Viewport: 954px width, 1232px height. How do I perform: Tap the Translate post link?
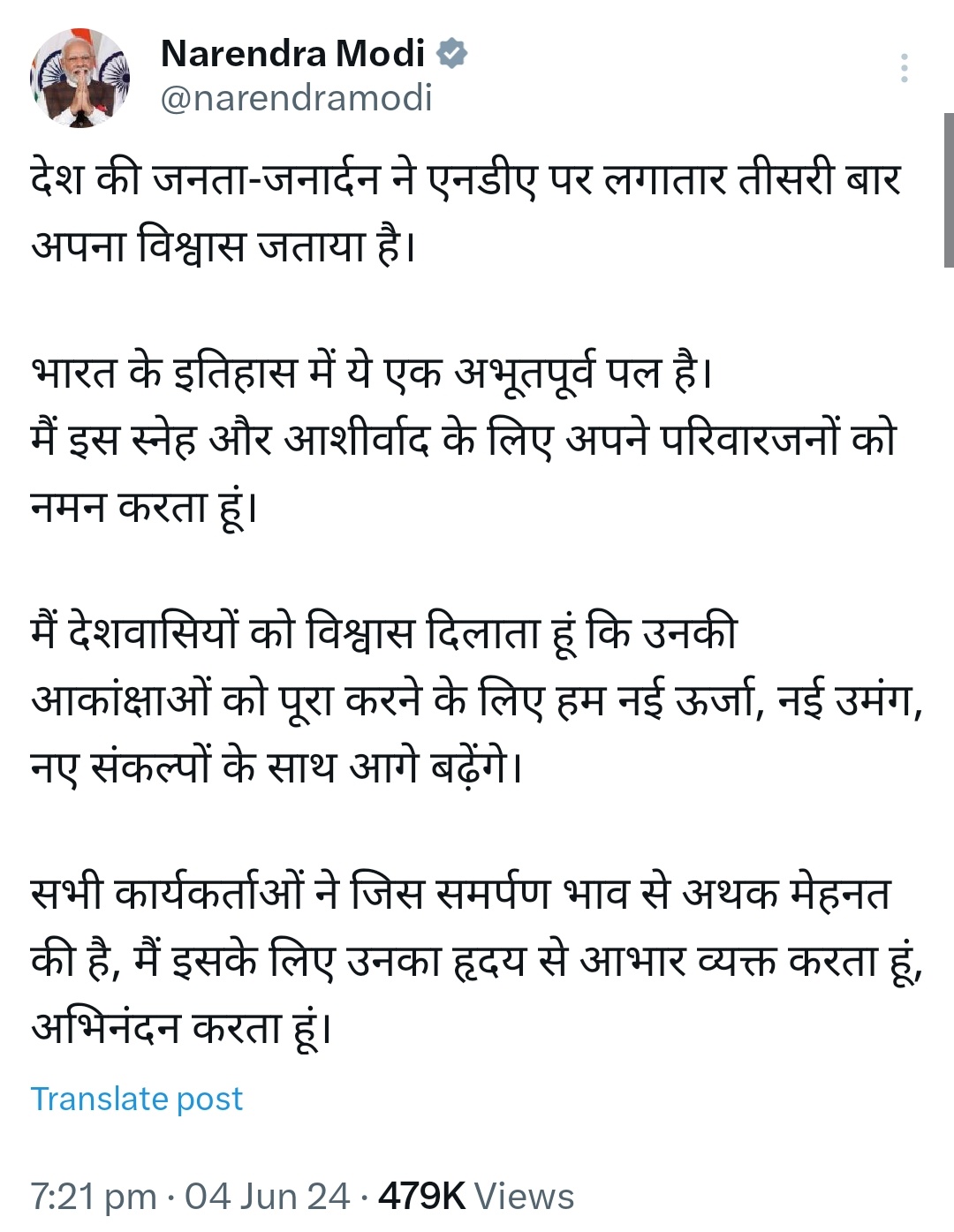tap(137, 1099)
